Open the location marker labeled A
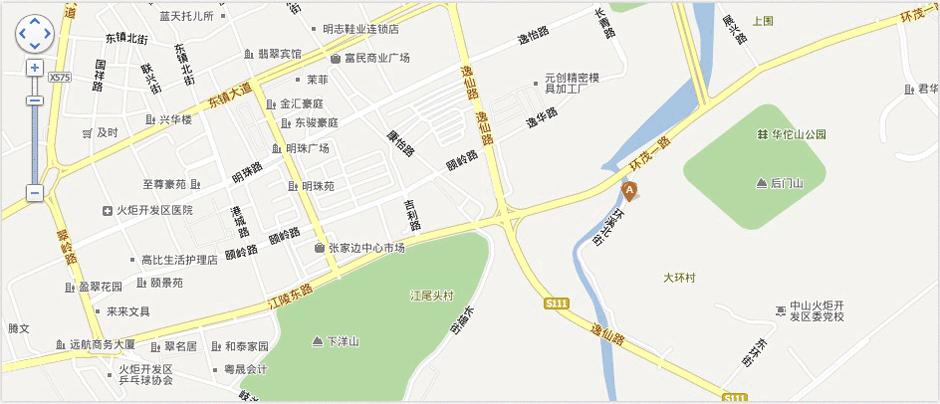This screenshot has width=940, height=404. click(x=629, y=190)
